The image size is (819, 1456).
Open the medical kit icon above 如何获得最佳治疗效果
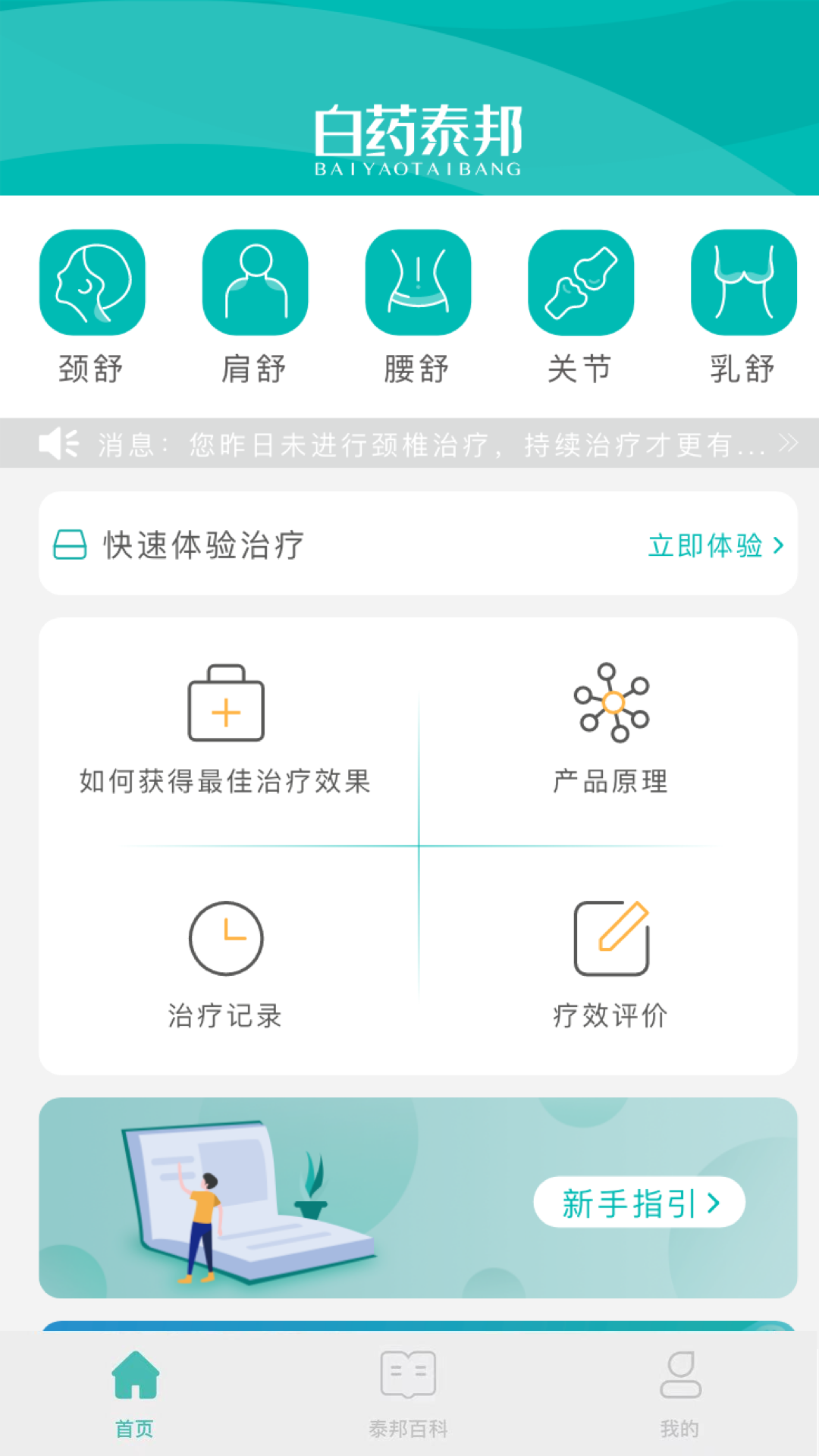pos(224,705)
